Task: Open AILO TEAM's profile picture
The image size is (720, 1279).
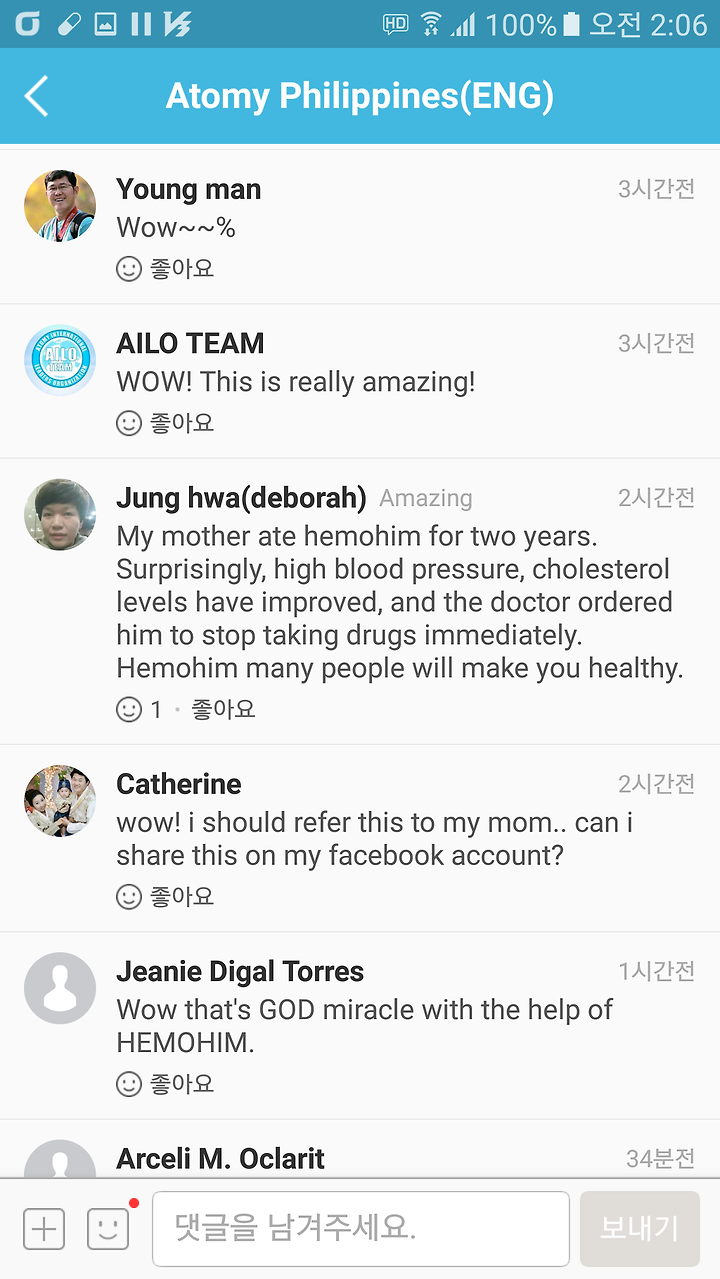Action: coord(60,360)
